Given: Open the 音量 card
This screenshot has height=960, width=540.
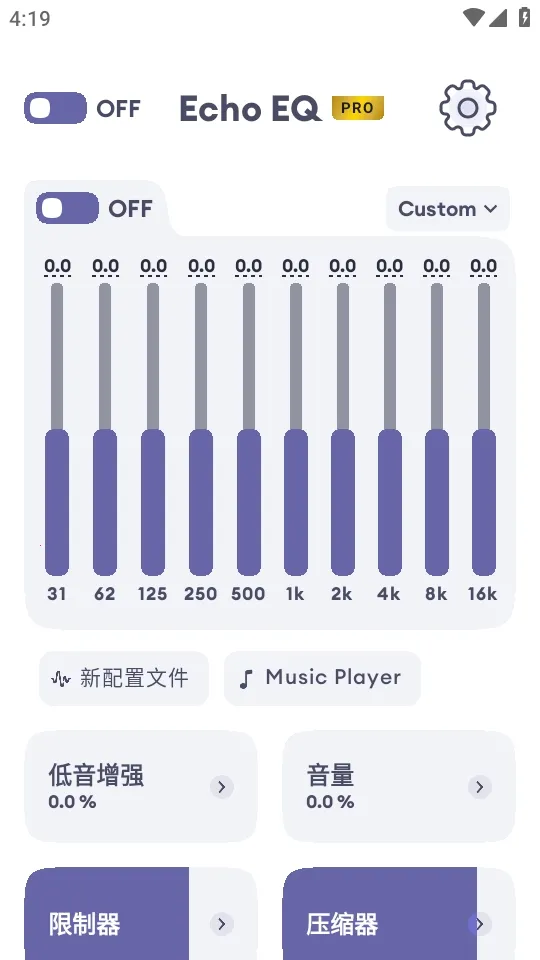Looking at the screenshot, I should (x=399, y=786).
